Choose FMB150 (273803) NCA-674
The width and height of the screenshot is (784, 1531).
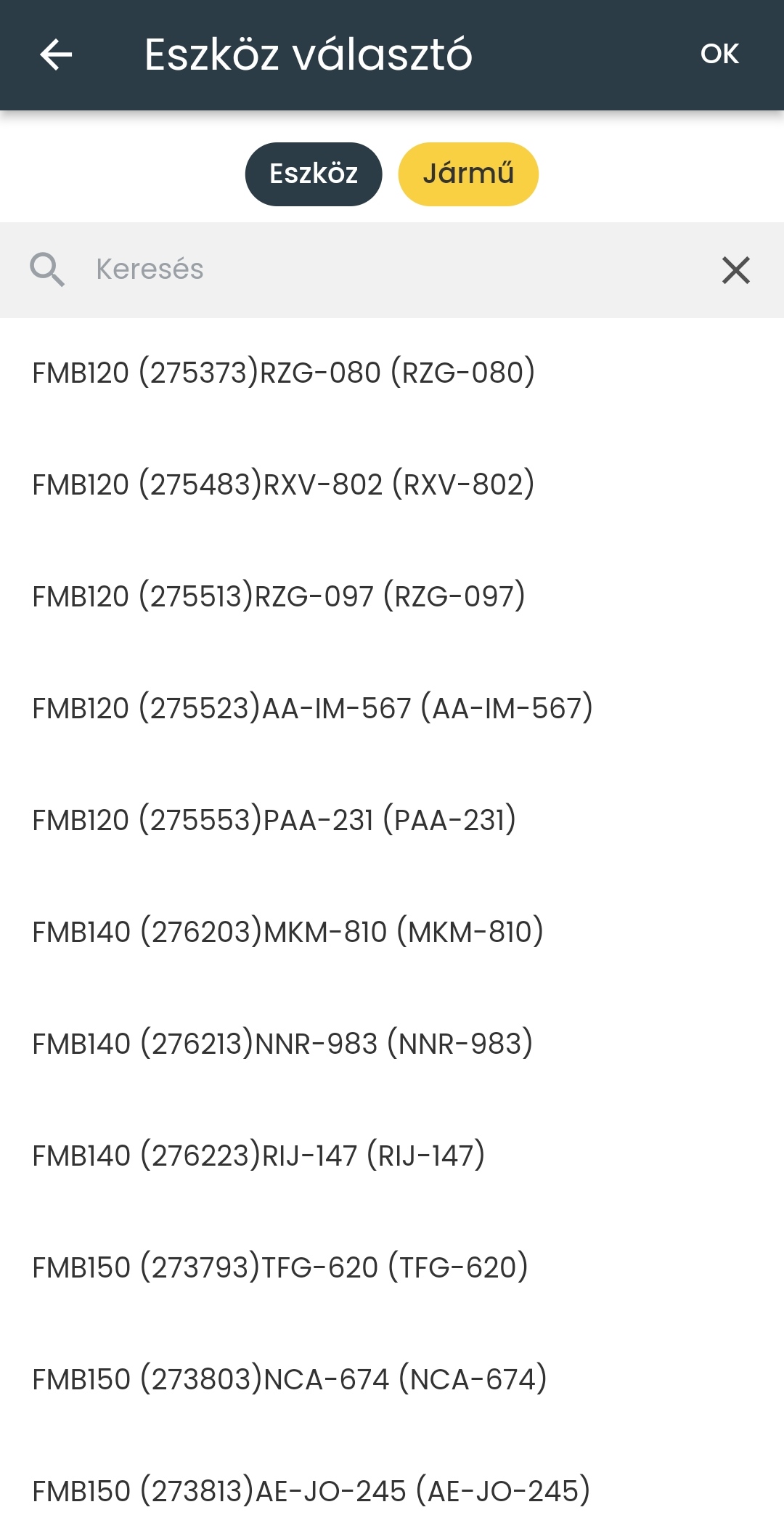[x=290, y=1379]
